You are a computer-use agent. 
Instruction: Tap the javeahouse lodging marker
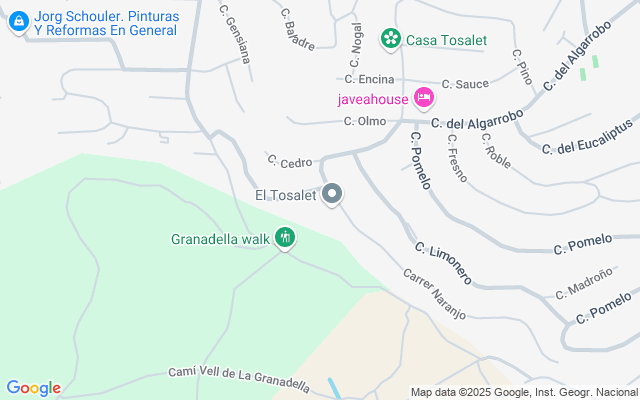point(424,97)
